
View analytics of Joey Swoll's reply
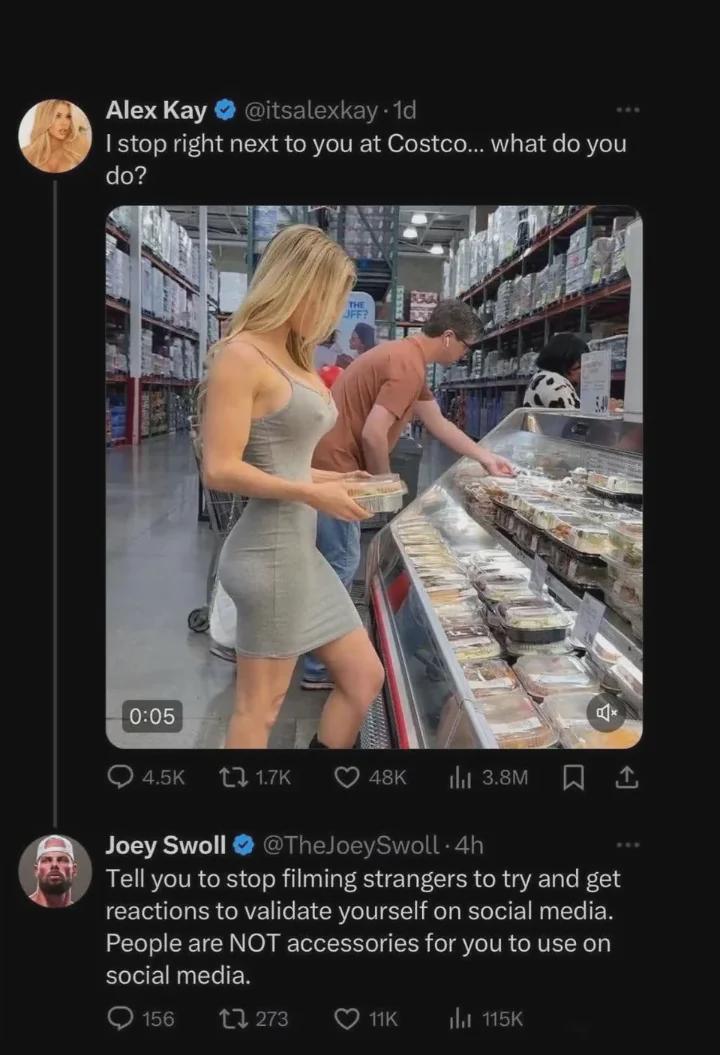[x=461, y=1018]
